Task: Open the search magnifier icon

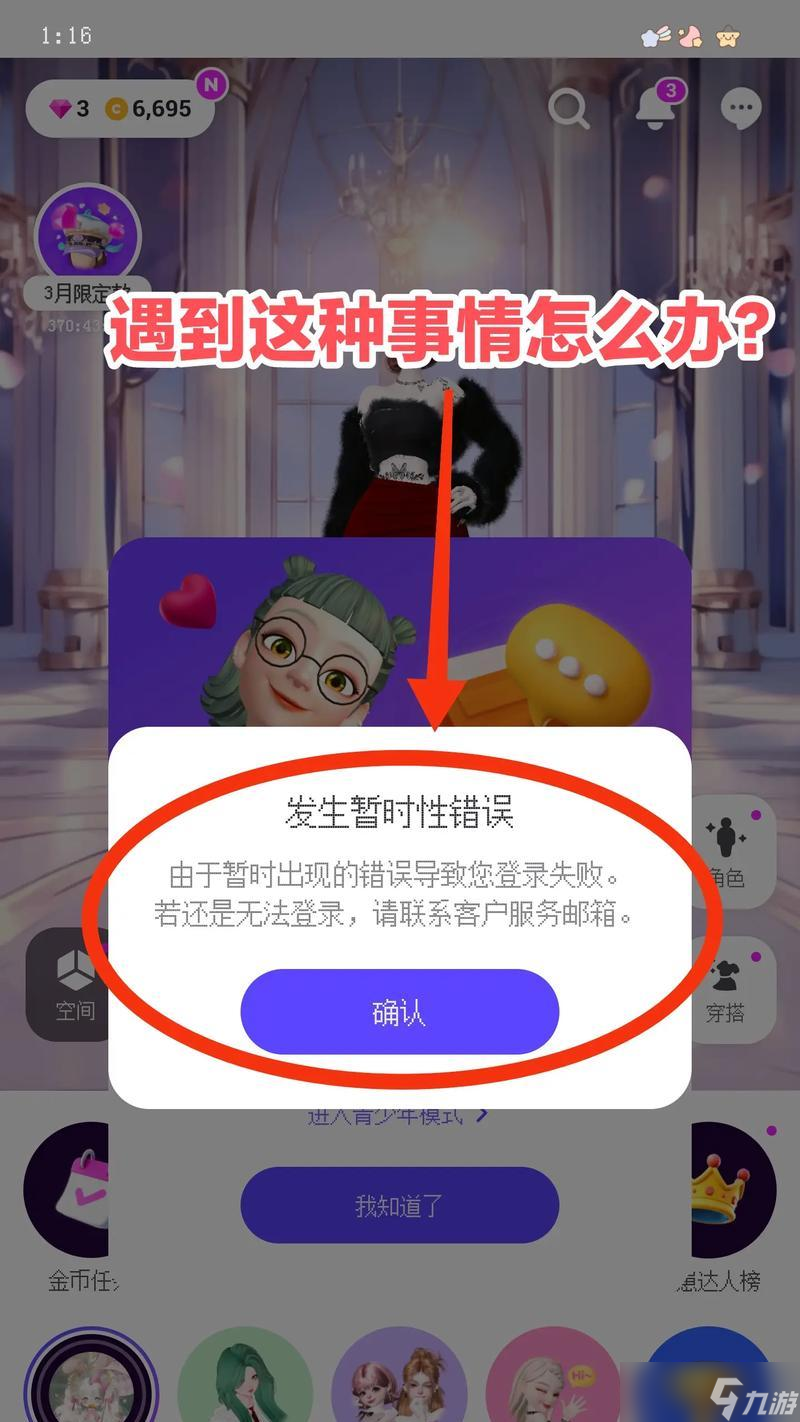Action: click(568, 109)
